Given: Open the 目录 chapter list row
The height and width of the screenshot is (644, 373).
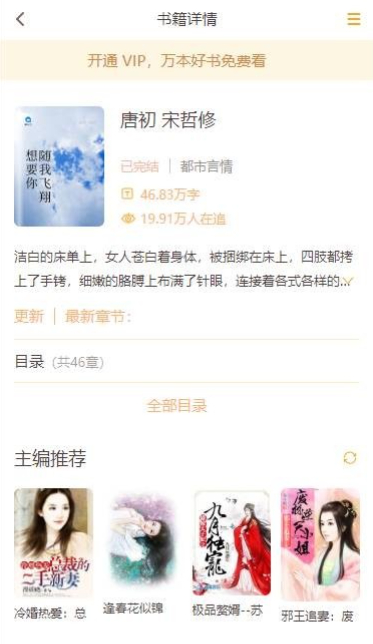Looking at the screenshot, I should pos(186,362).
